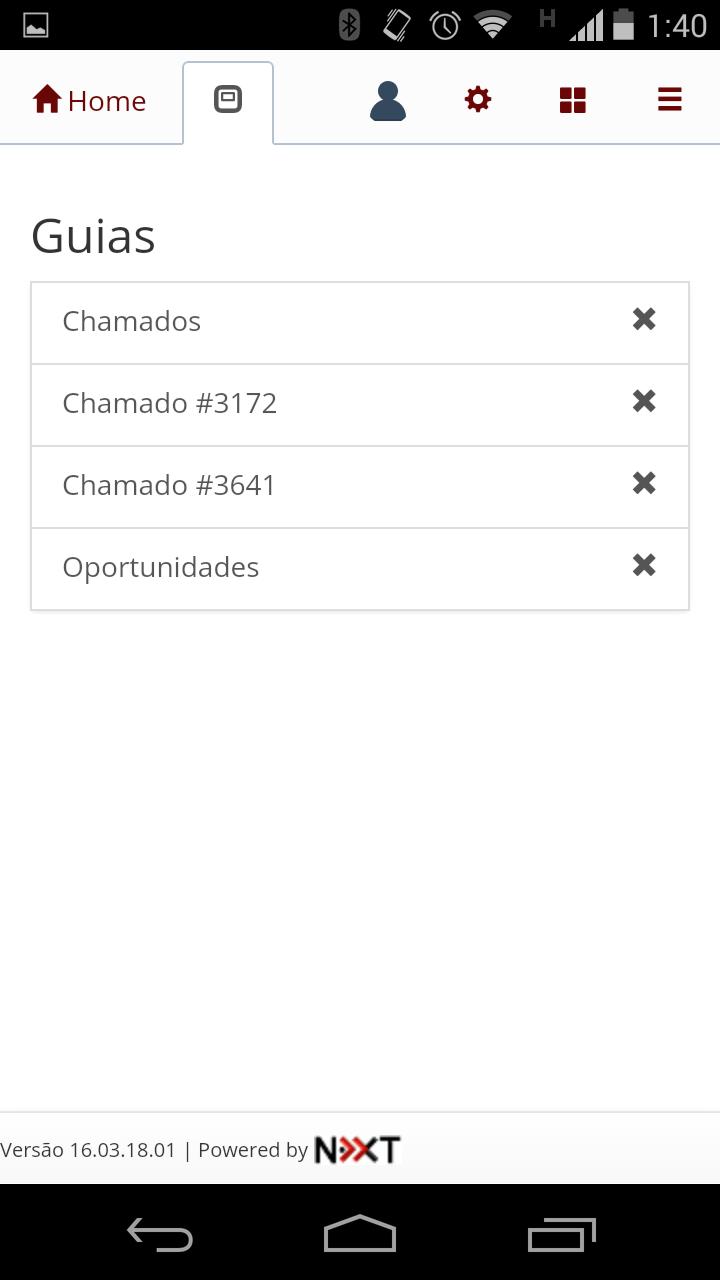Close the Oportunidades guide
Screen dimensions: 720x1280
click(644, 565)
